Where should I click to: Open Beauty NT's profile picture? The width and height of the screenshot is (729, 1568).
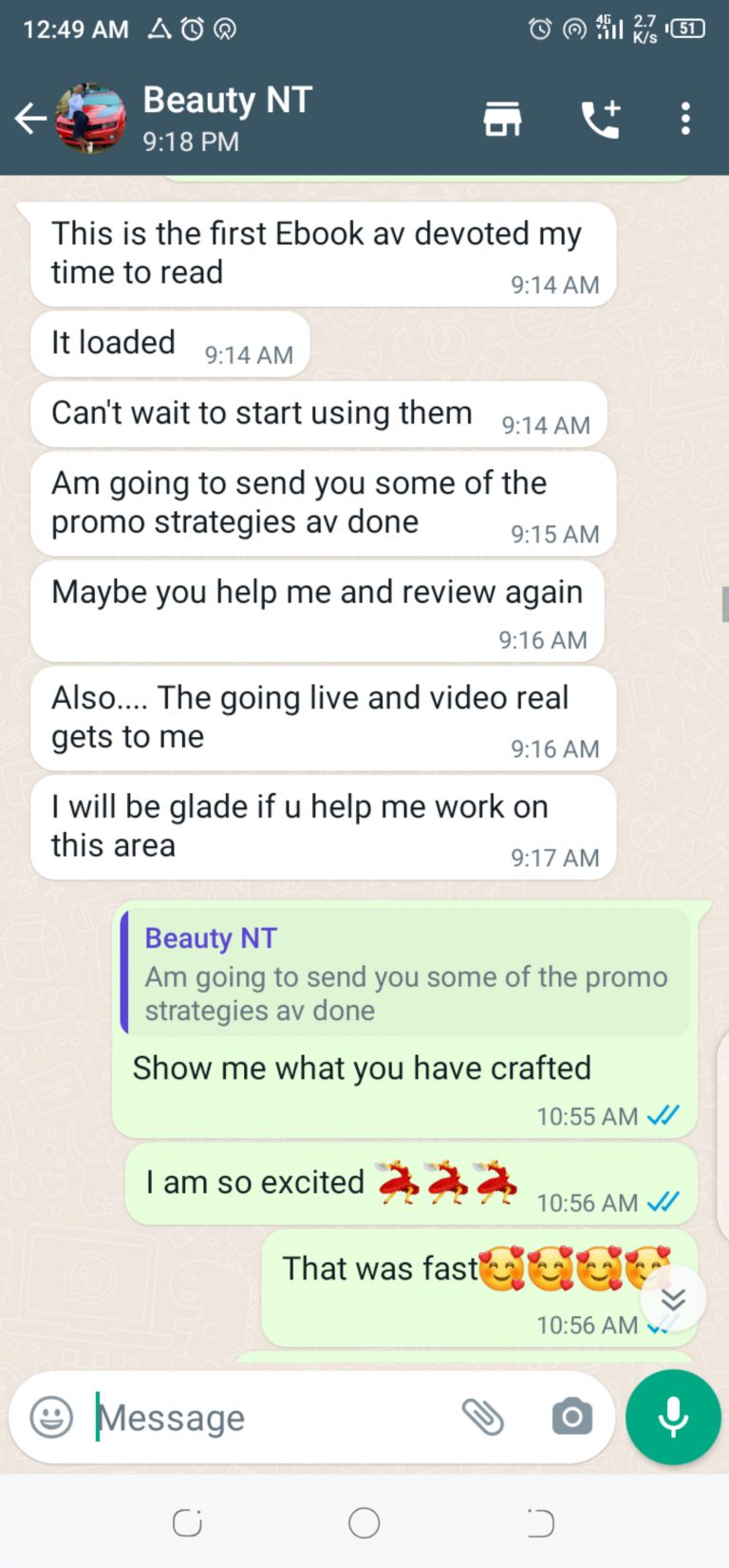pyautogui.click(x=90, y=119)
